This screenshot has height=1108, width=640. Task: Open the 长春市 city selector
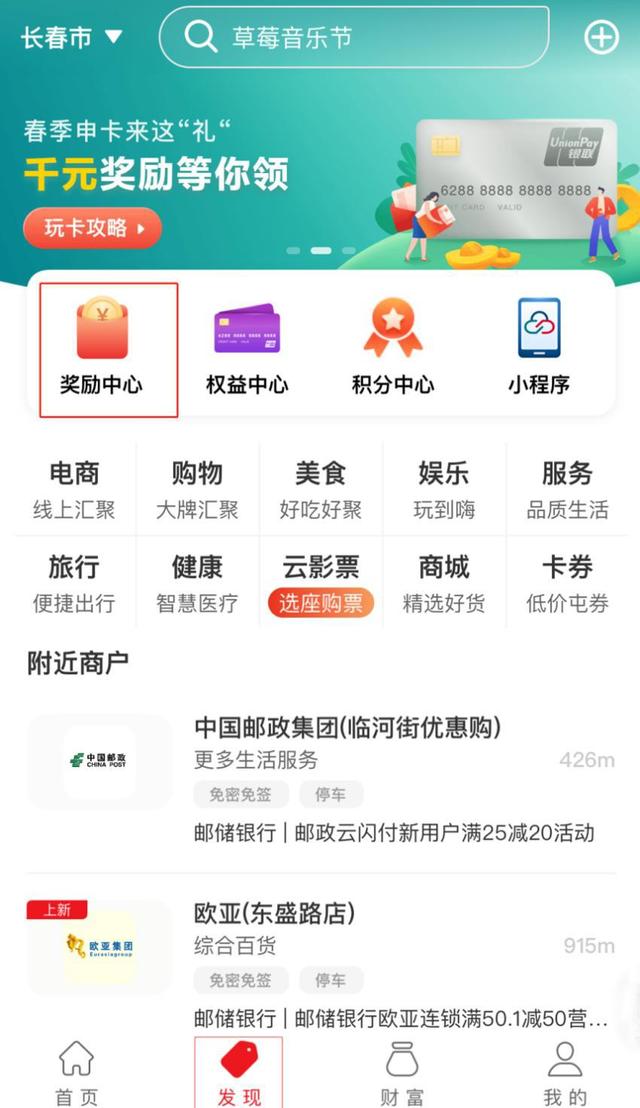tap(71, 37)
